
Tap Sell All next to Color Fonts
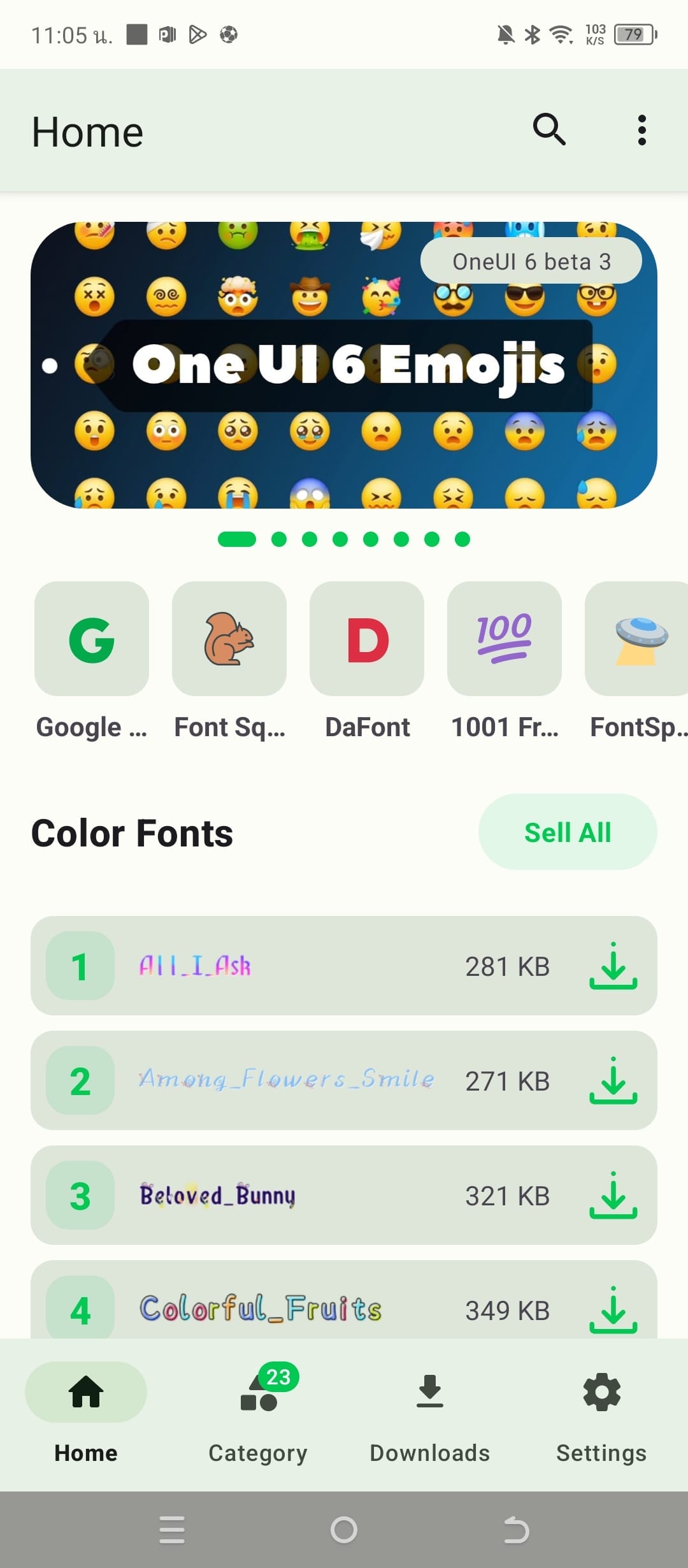pos(568,832)
